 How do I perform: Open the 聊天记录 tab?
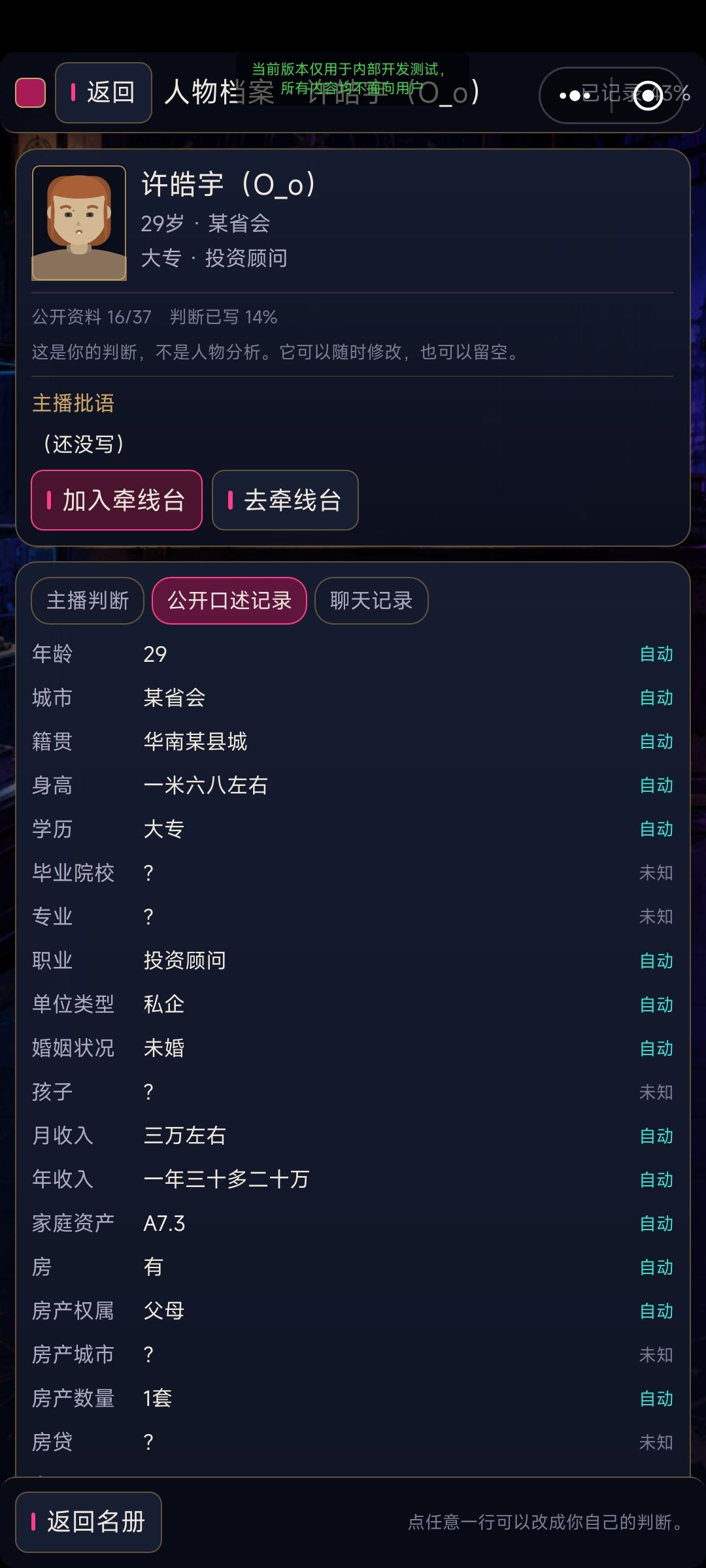pos(371,600)
